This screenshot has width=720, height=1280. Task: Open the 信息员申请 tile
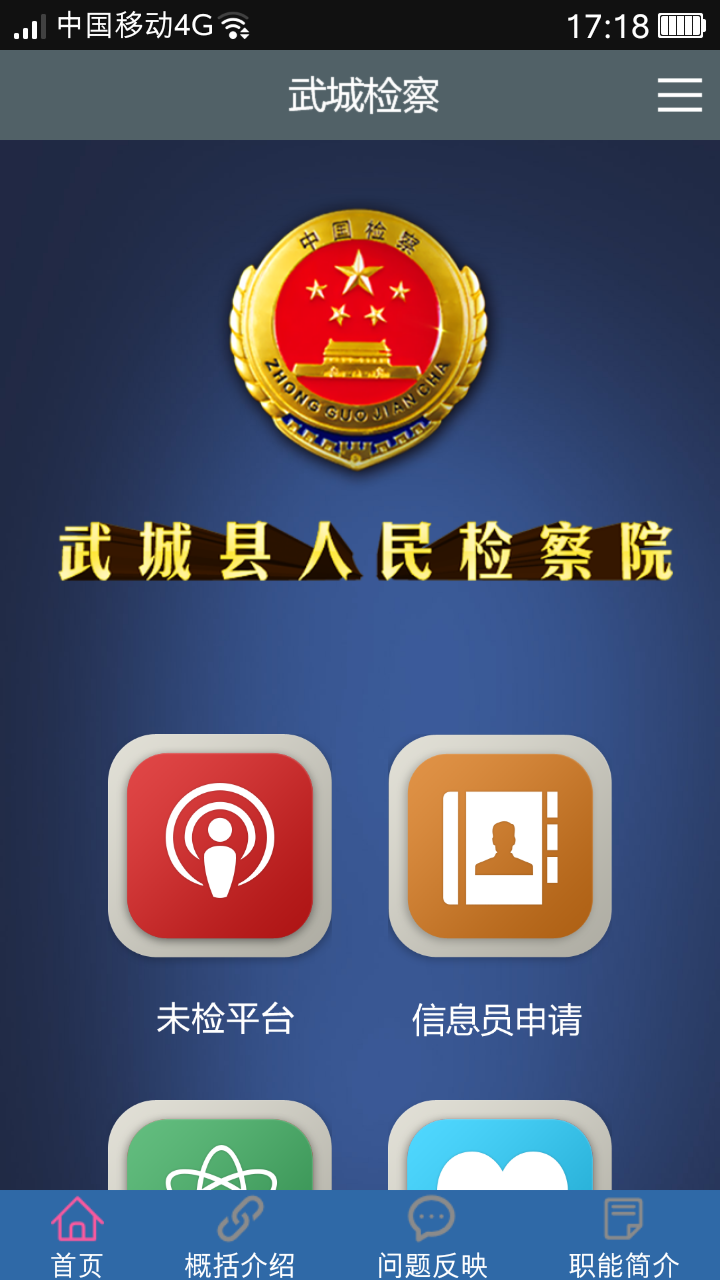[x=500, y=846]
